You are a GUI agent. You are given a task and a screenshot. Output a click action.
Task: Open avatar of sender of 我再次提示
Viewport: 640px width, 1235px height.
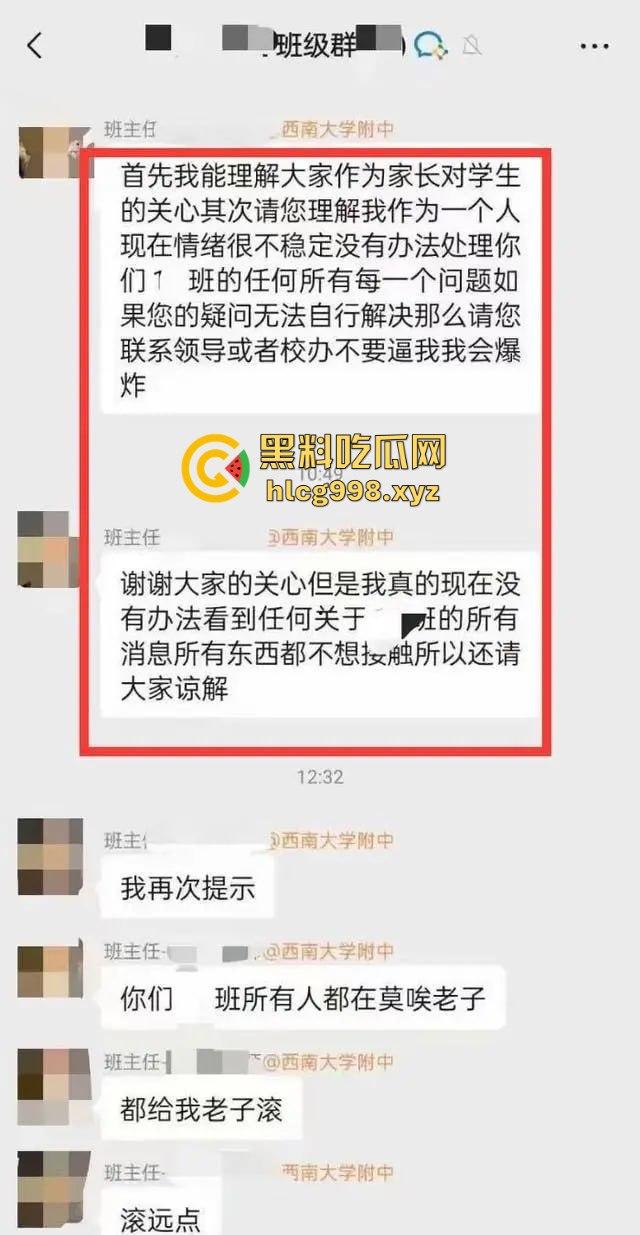pos(50,857)
